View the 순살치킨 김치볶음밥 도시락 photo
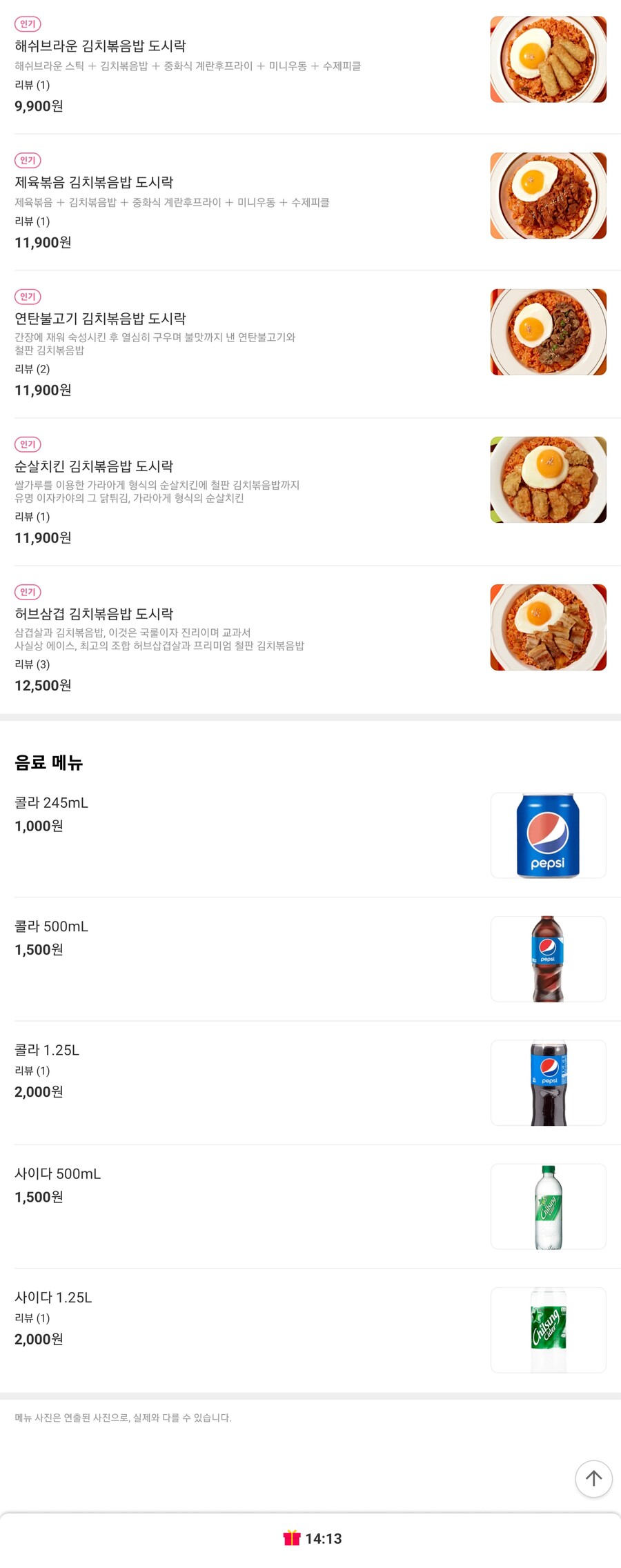 point(548,479)
